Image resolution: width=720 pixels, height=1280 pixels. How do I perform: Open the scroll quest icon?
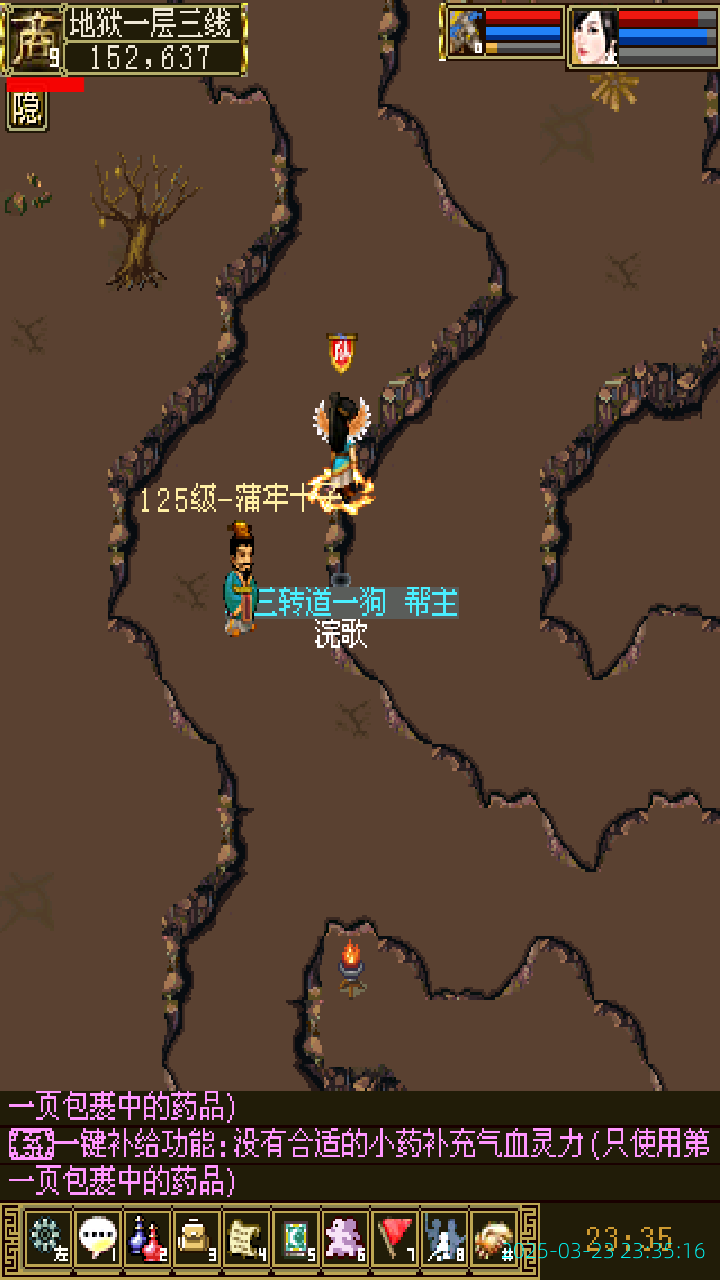pos(246,1238)
